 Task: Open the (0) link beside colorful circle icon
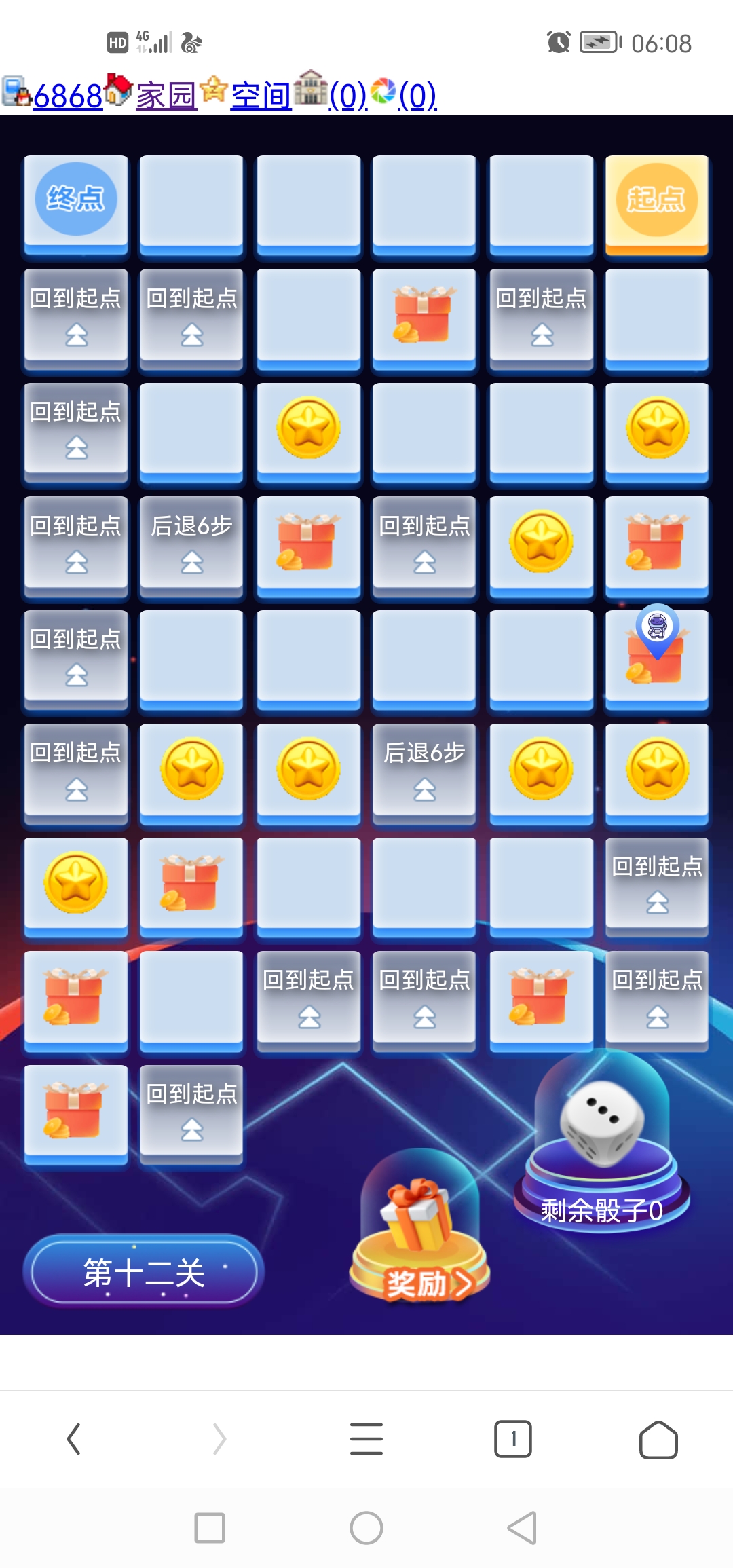[417, 96]
